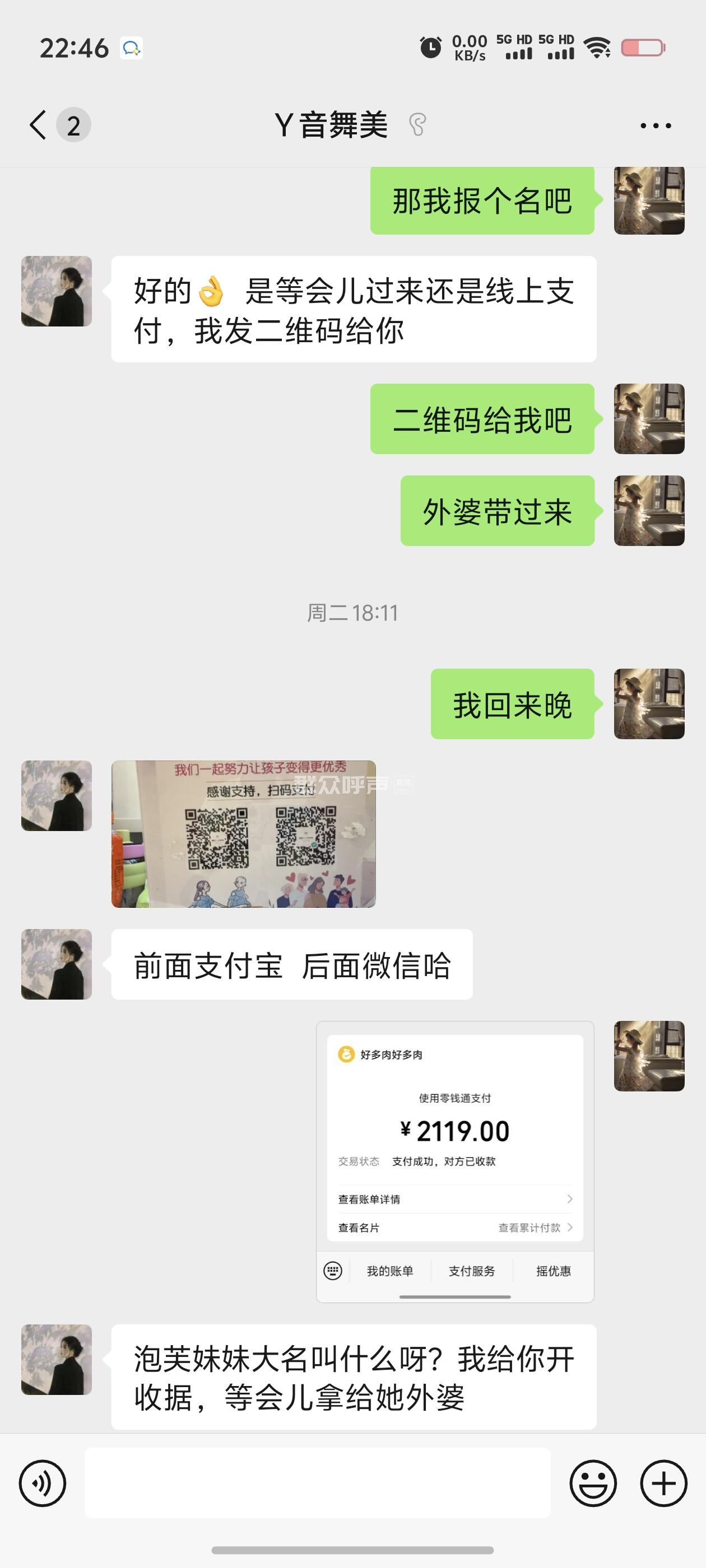Tap the message text field
Viewport: 706px width, 1568px height.
317,1483
